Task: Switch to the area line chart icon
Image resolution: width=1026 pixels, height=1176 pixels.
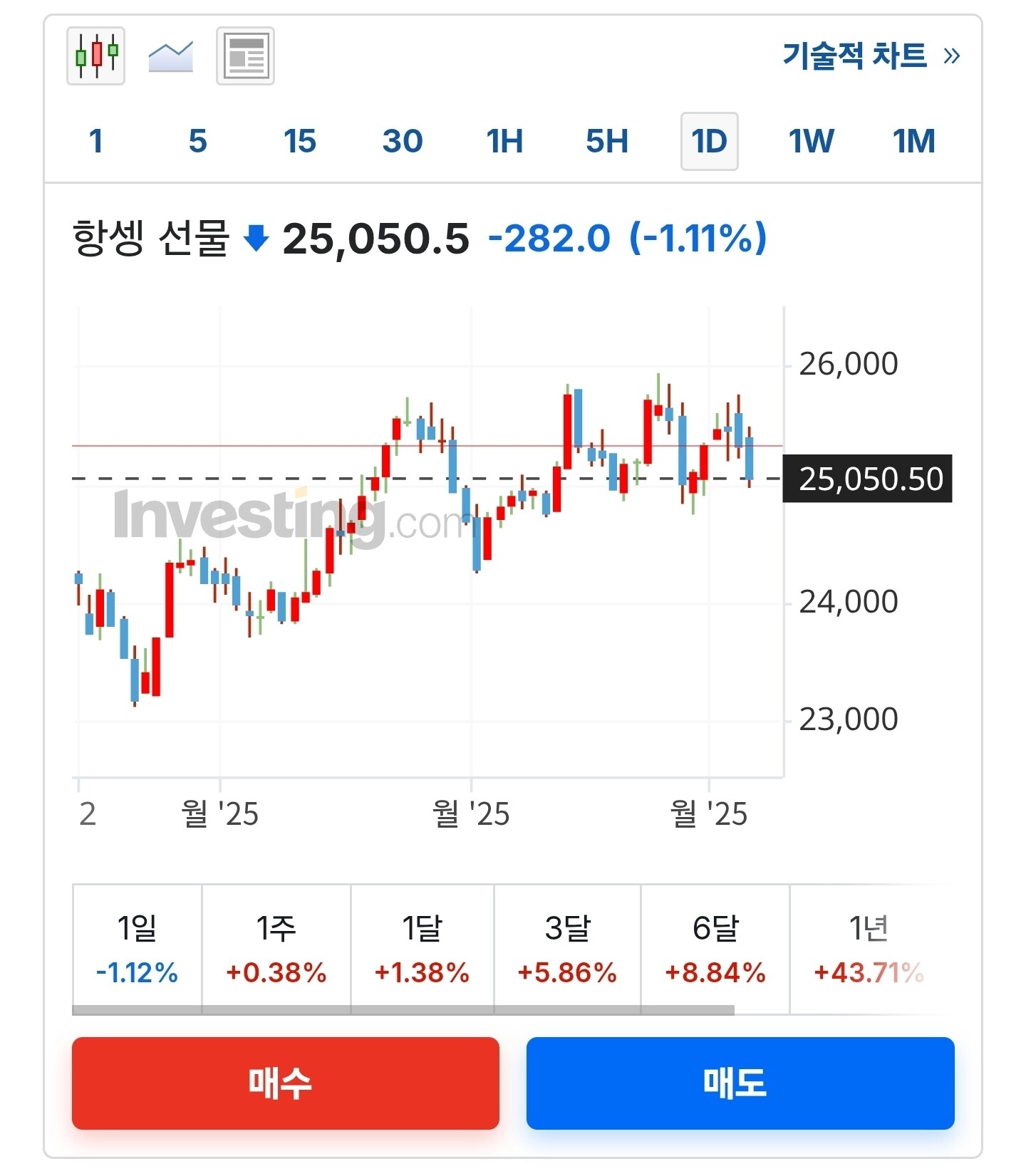Action: coord(171,56)
